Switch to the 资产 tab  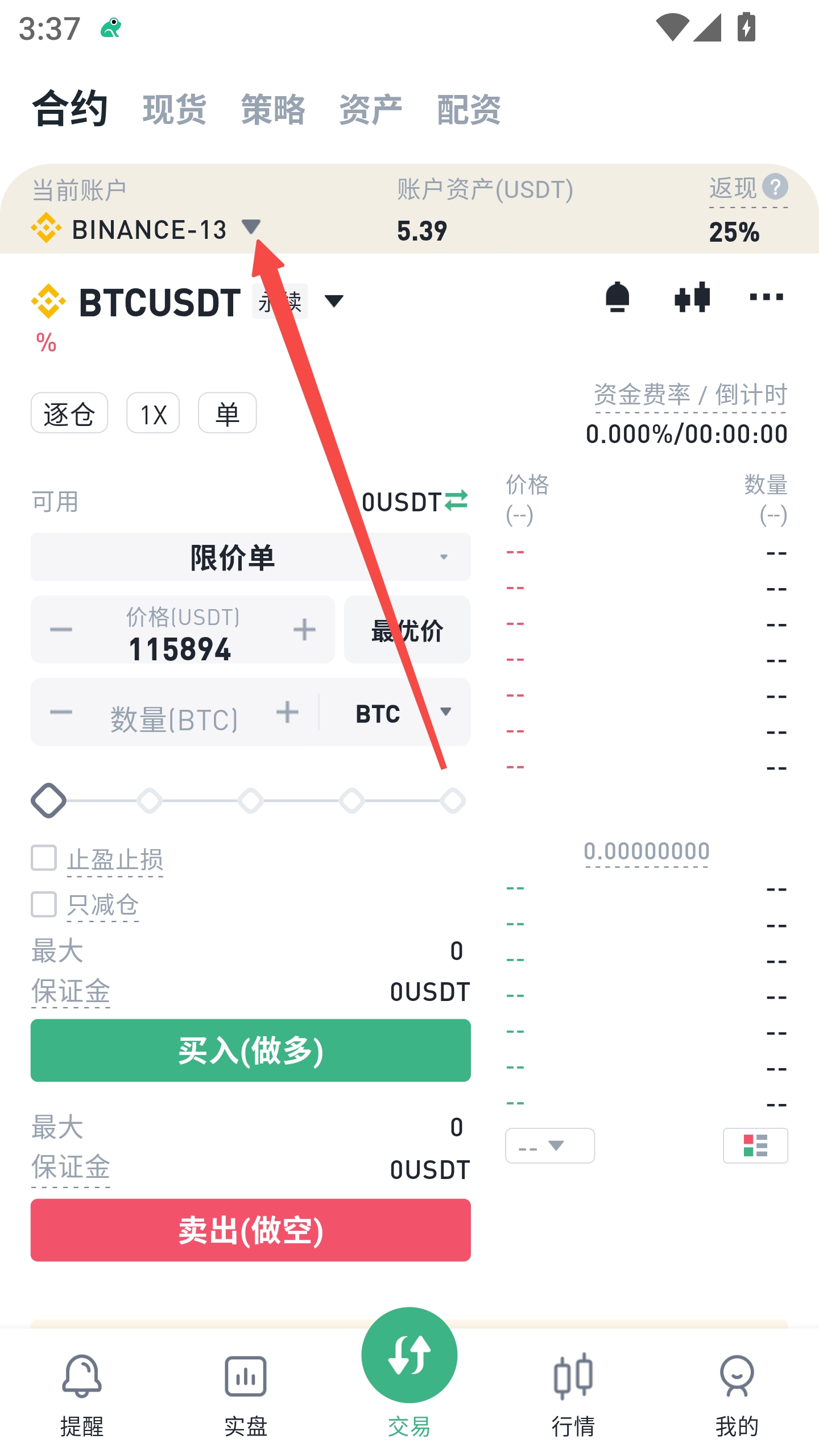click(371, 109)
